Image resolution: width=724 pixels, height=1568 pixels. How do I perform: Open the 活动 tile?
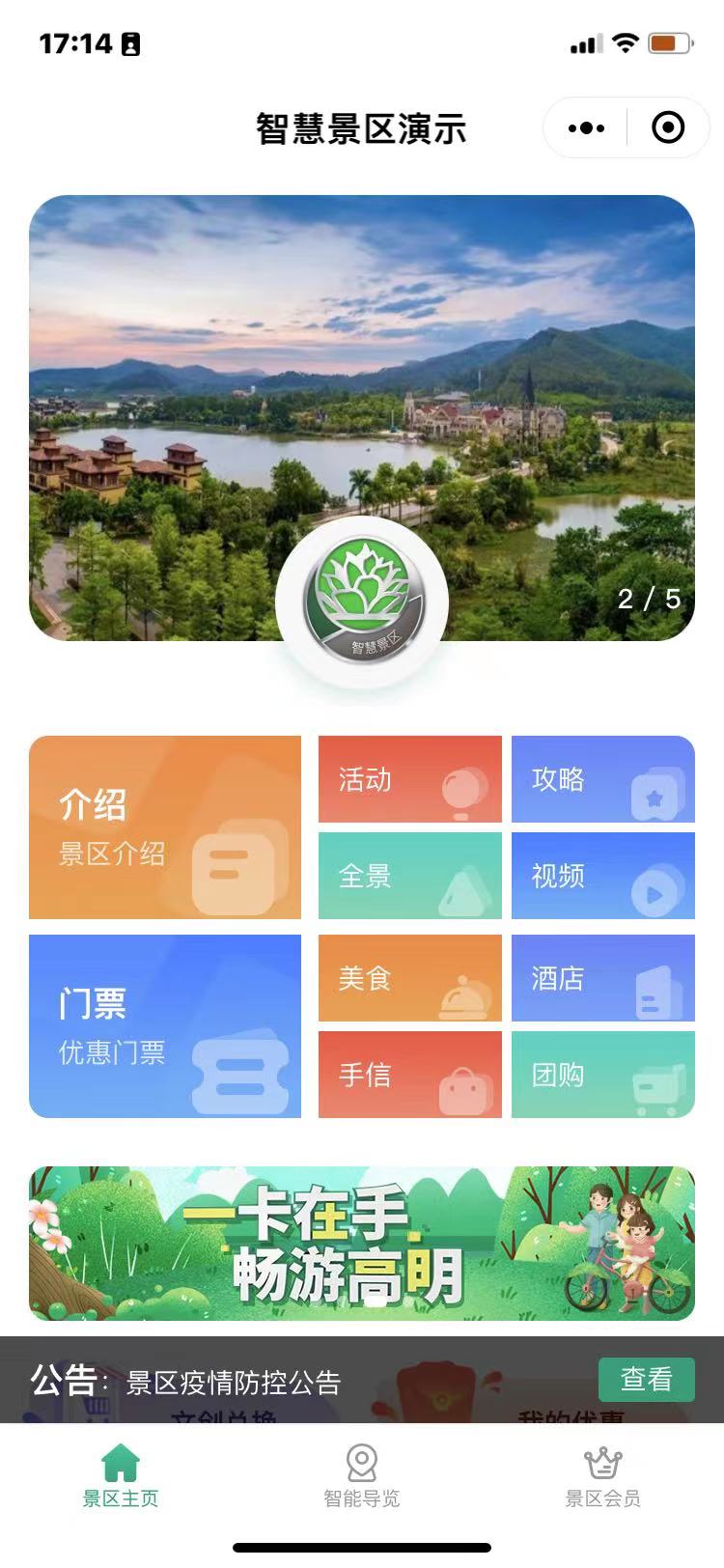click(x=410, y=779)
